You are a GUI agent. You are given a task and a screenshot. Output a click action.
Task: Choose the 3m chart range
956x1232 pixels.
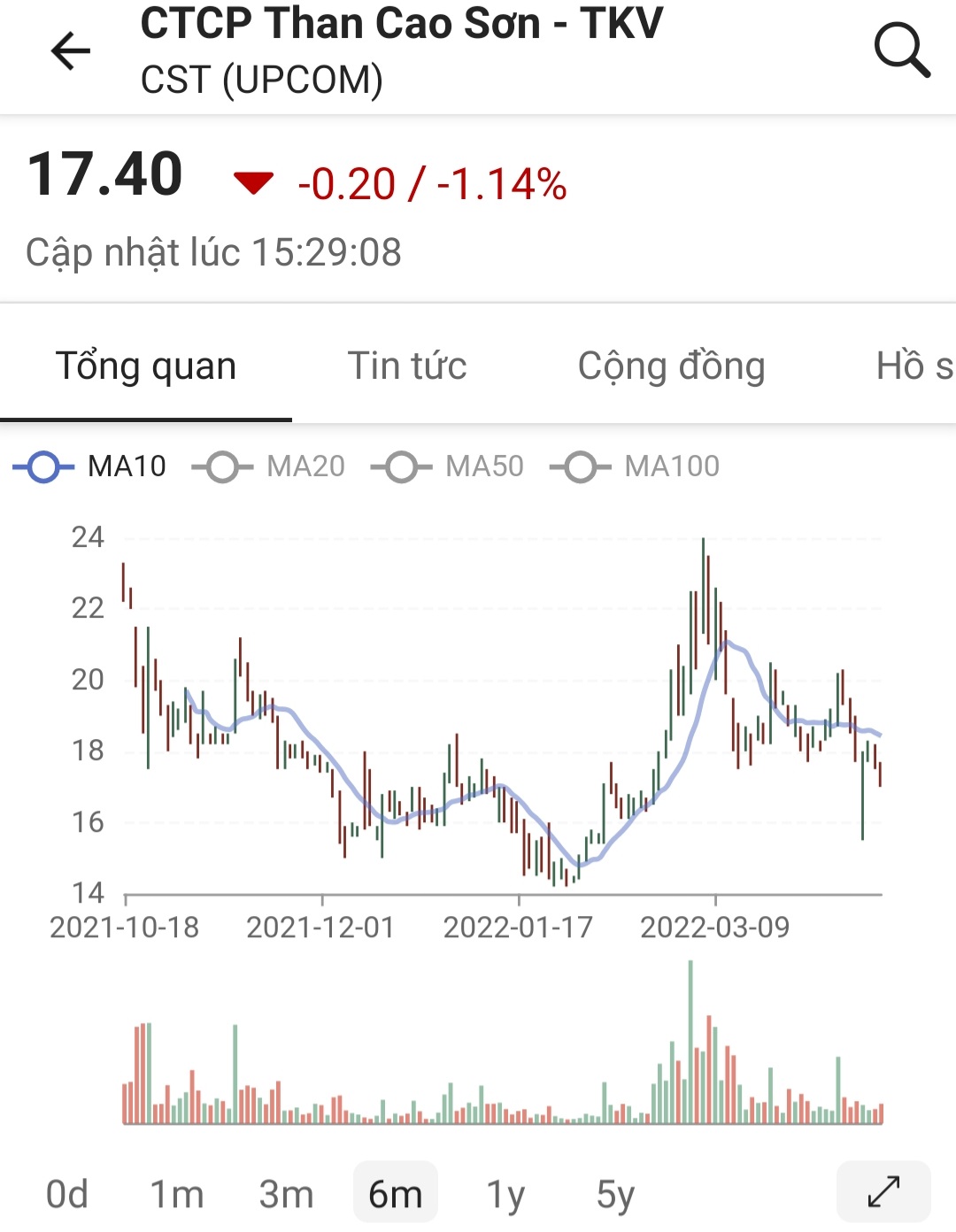[x=286, y=1194]
